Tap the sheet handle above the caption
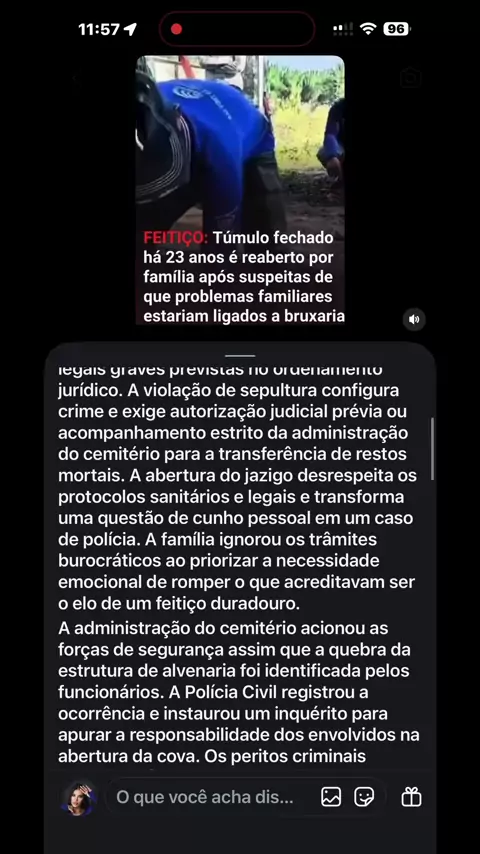Screen dimensions: 480x854 (240, 356)
